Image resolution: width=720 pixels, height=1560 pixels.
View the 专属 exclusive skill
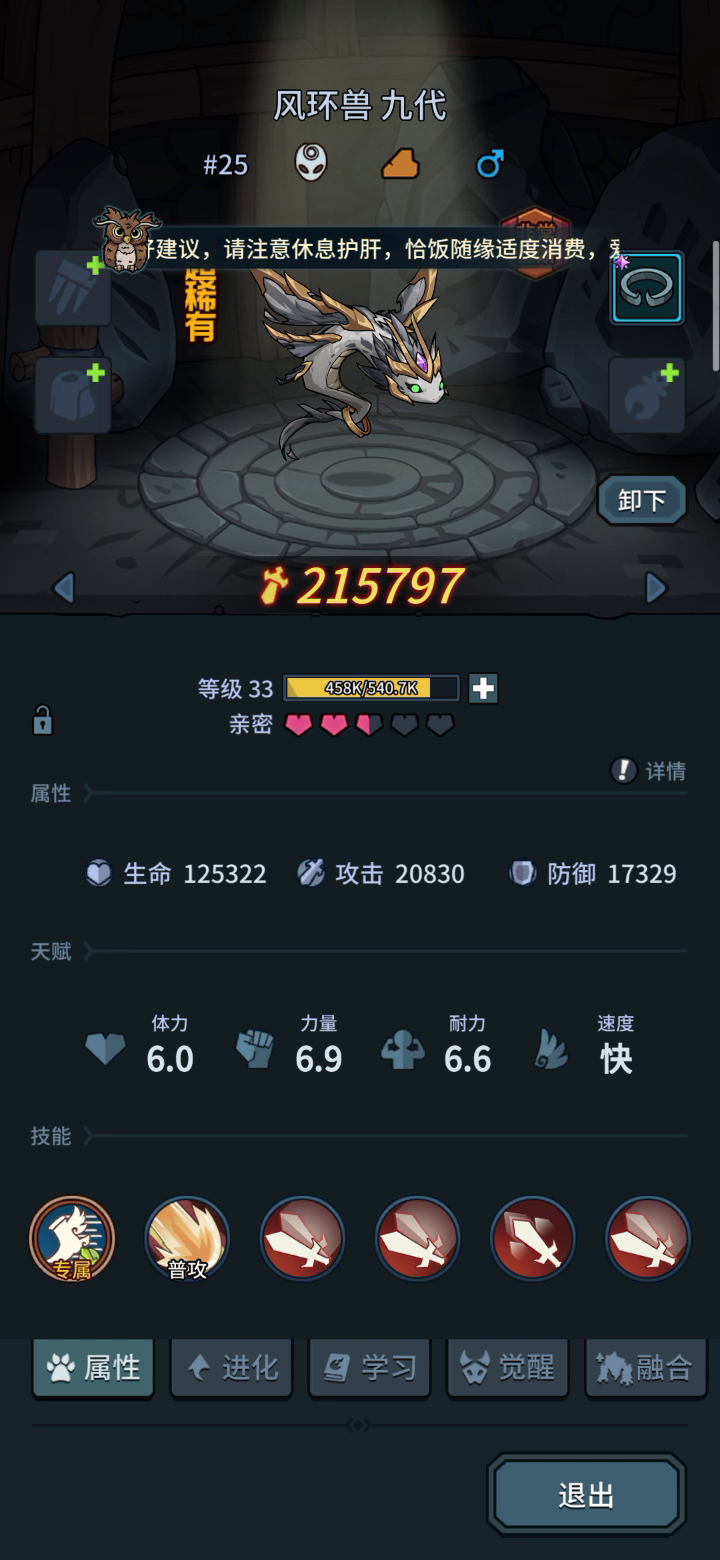pyautogui.click(x=72, y=1239)
